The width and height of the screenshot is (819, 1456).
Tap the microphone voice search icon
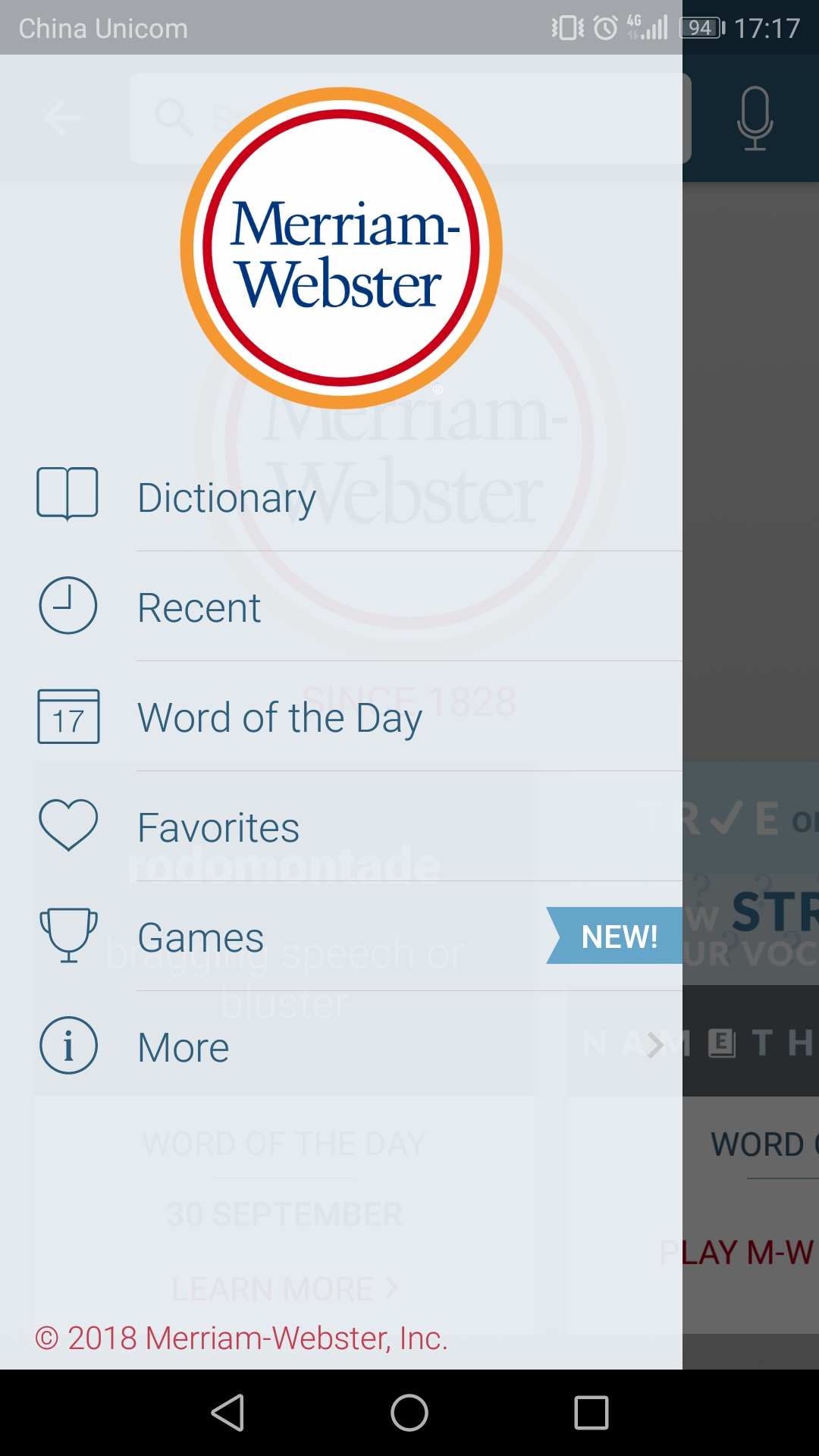(755, 118)
